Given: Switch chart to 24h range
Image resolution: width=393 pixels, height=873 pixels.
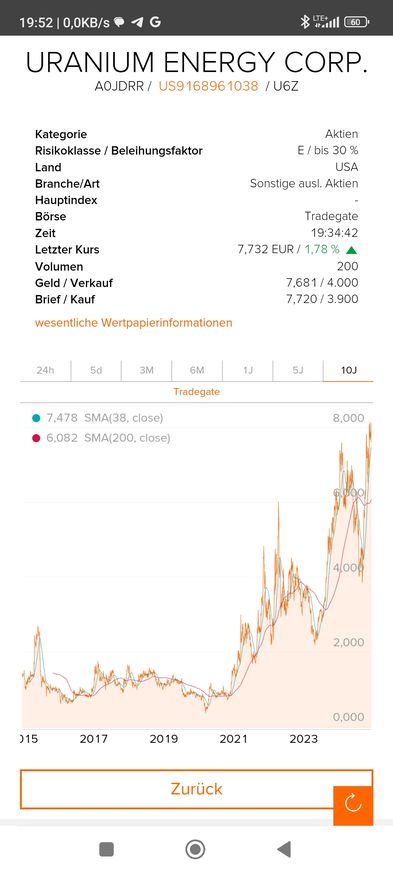Looking at the screenshot, I should click(x=46, y=370).
